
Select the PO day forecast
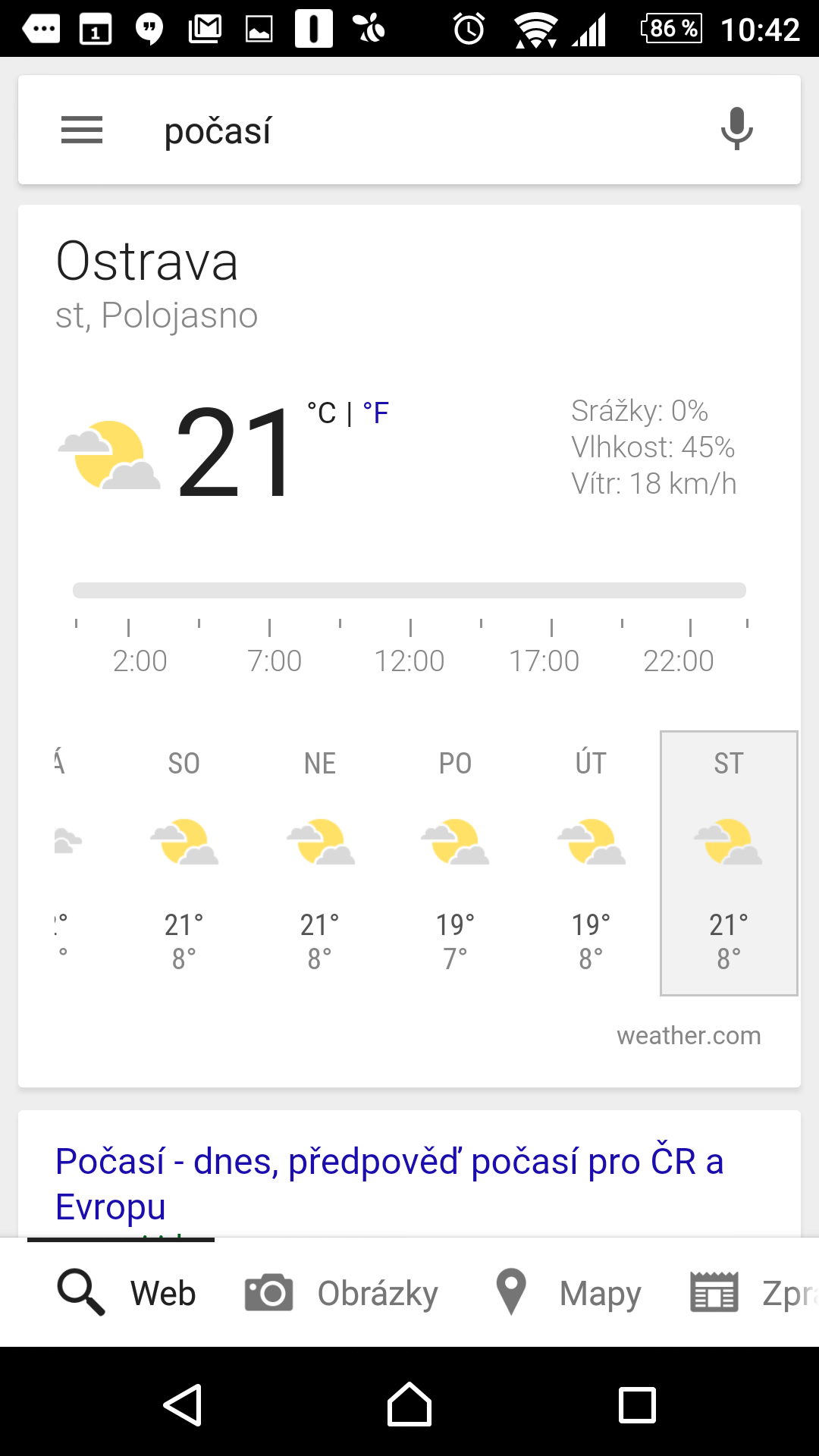(456, 863)
